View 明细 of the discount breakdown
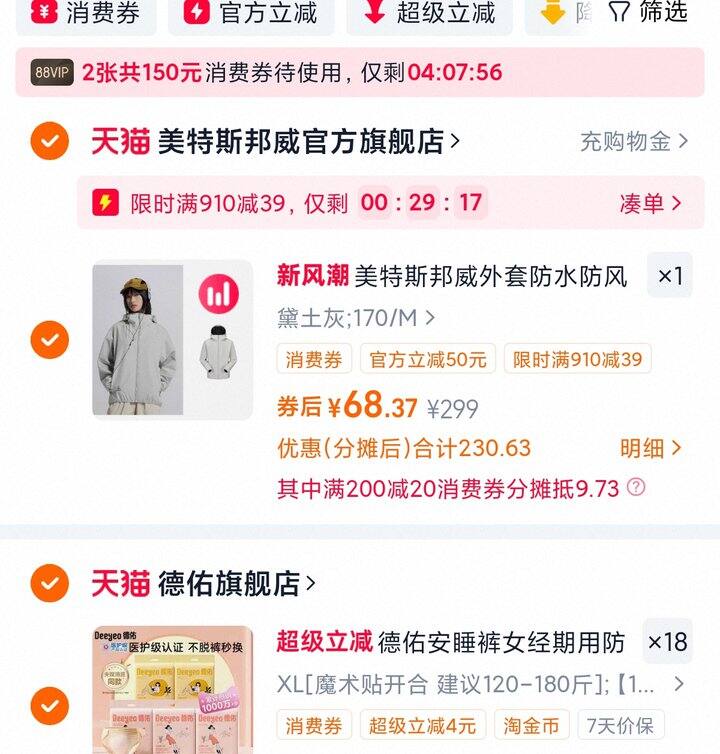720x754 pixels. (650, 448)
